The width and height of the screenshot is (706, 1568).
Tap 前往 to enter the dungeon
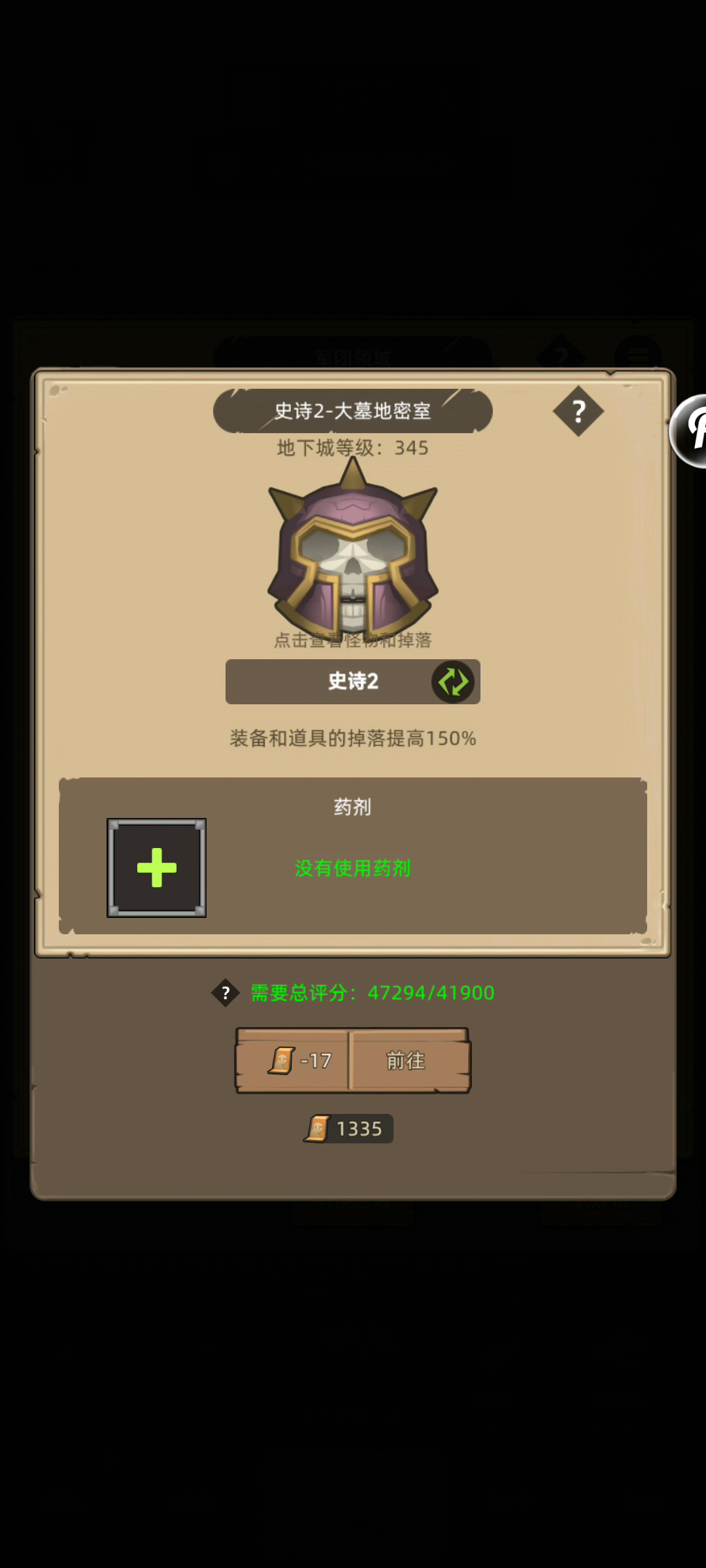(x=407, y=1060)
